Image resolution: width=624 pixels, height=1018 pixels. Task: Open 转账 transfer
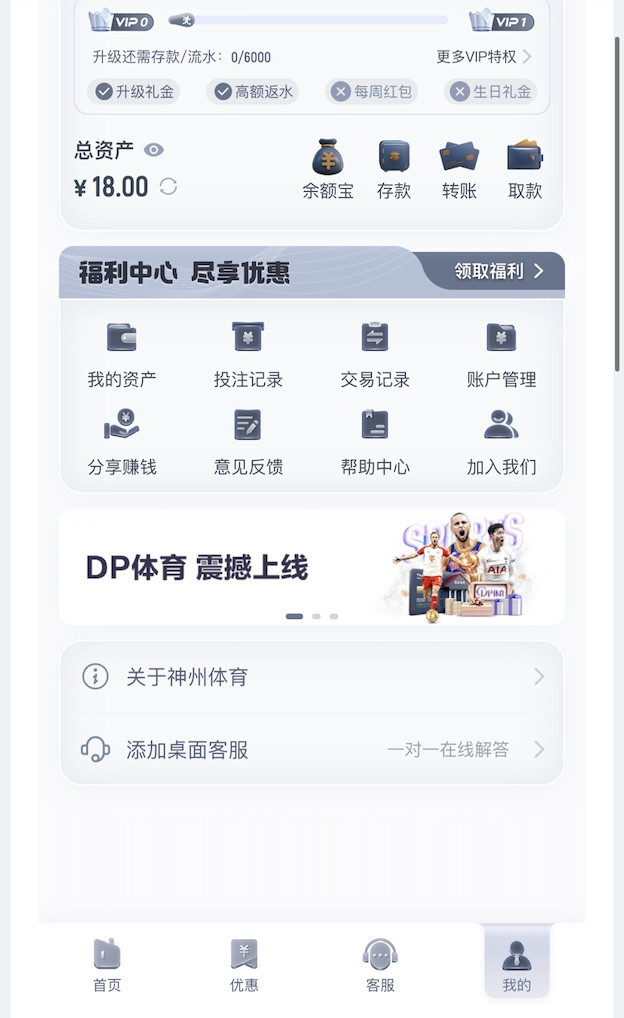click(x=459, y=170)
